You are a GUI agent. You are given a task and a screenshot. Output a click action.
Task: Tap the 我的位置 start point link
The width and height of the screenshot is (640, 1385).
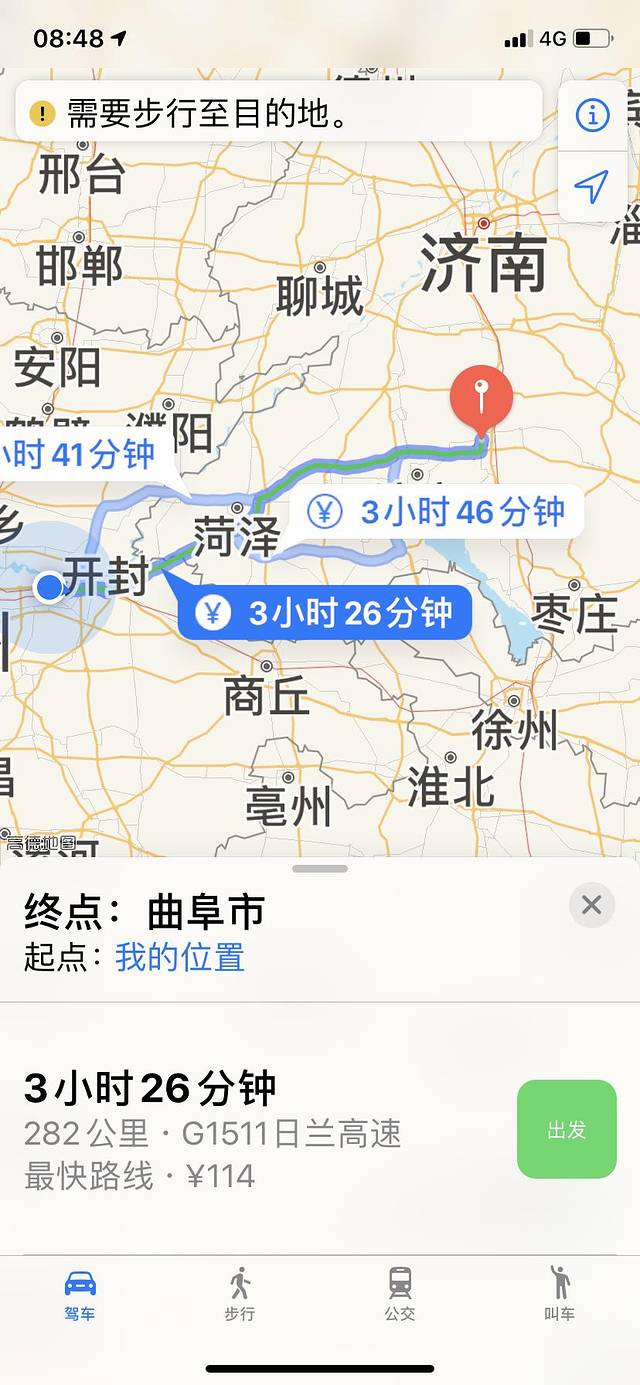coord(180,957)
